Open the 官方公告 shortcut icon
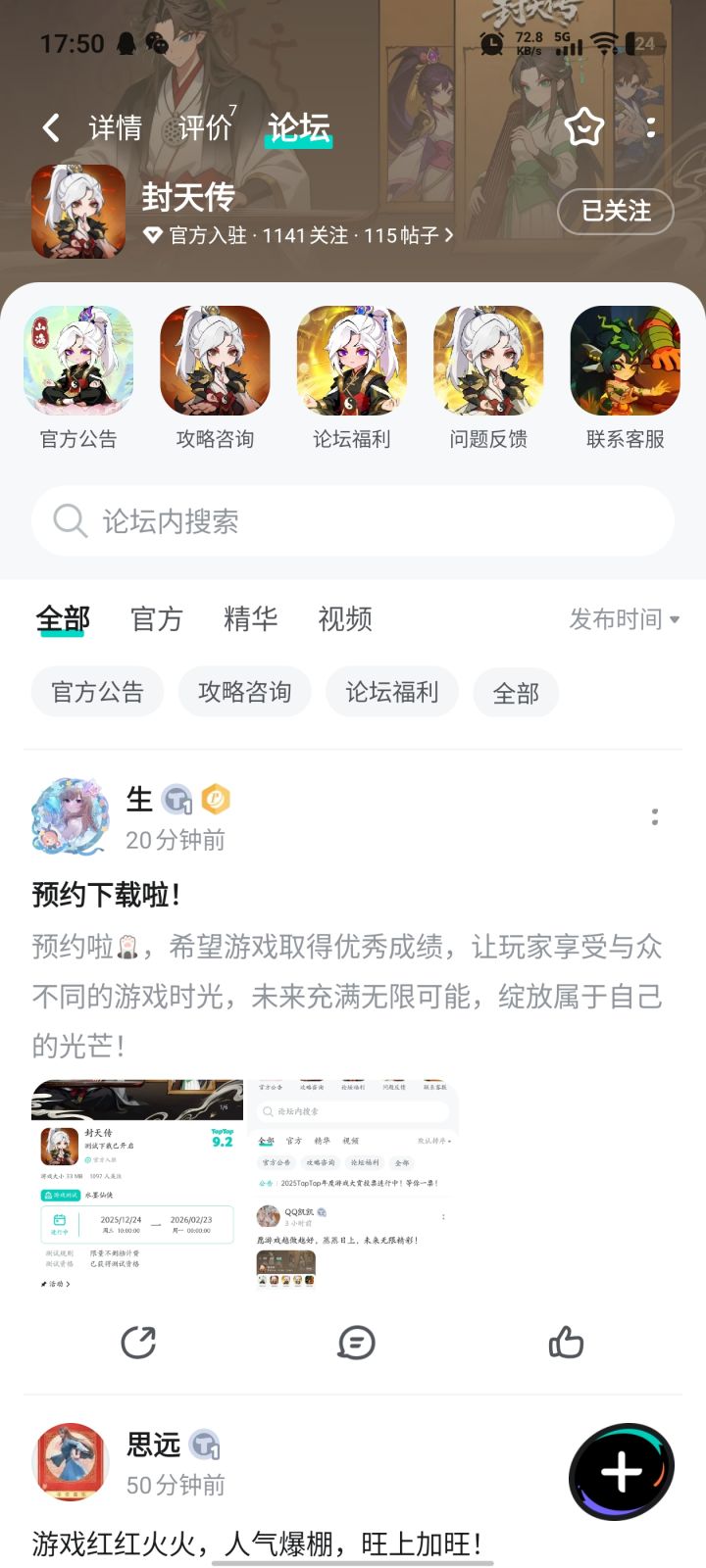 click(78, 378)
